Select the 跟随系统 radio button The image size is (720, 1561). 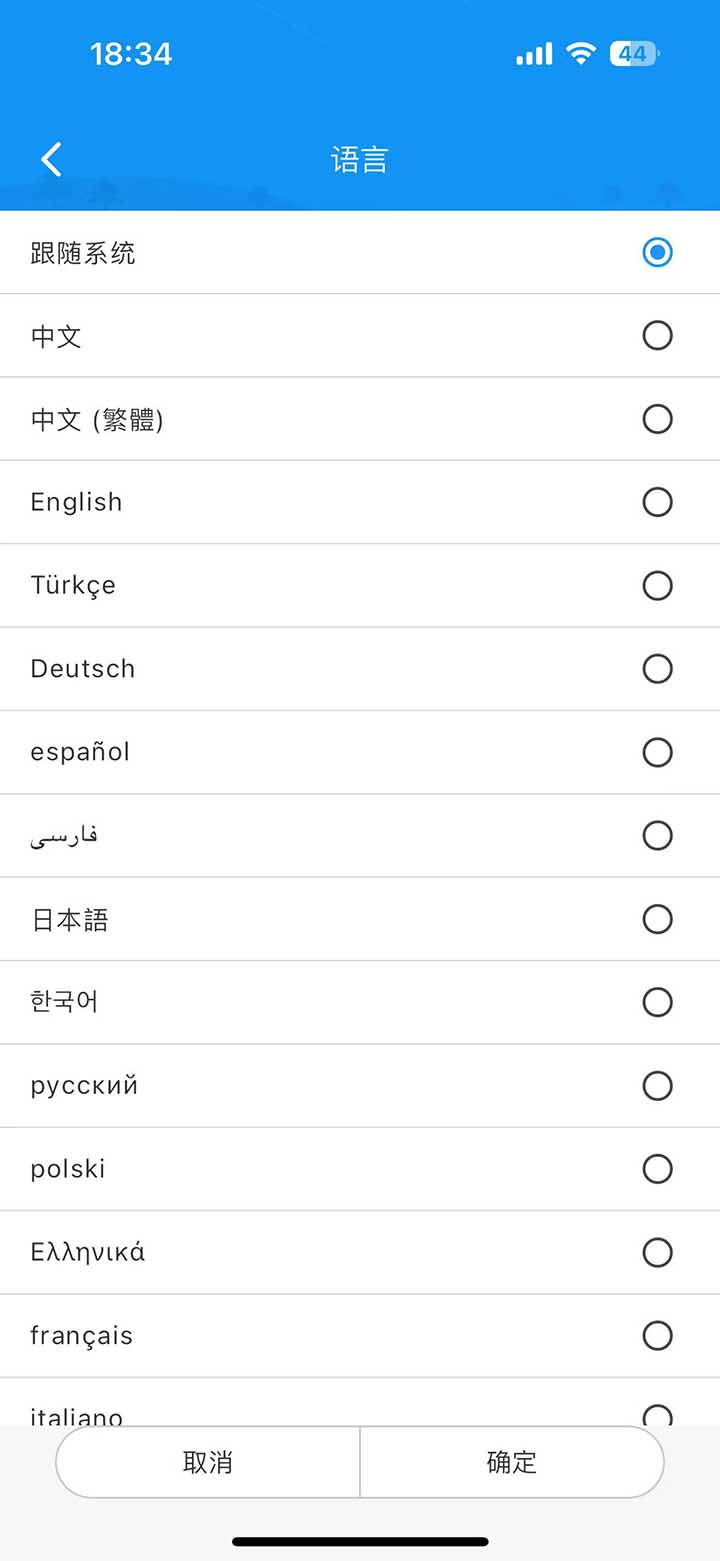click(657, 253)
